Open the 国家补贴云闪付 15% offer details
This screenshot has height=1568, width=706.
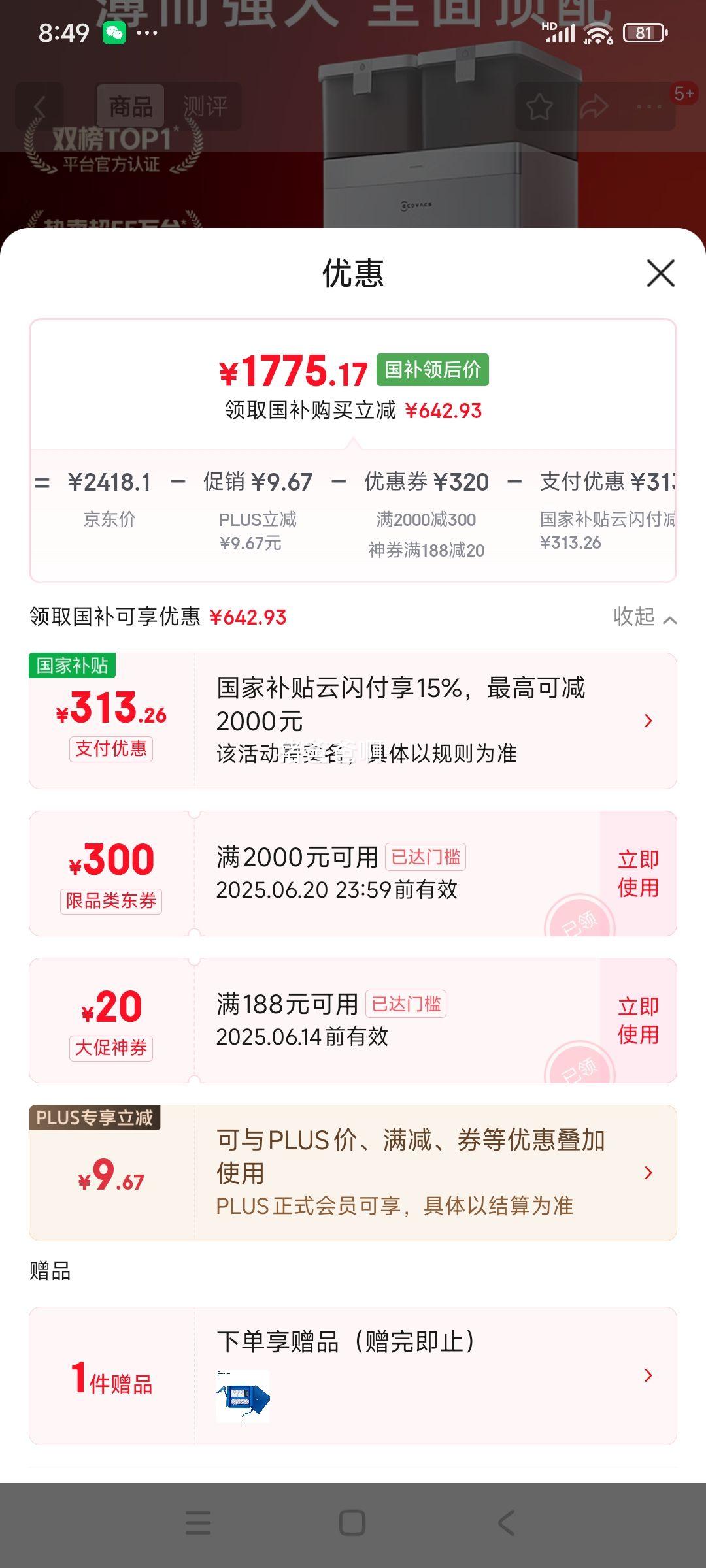(x=647, y=721)
